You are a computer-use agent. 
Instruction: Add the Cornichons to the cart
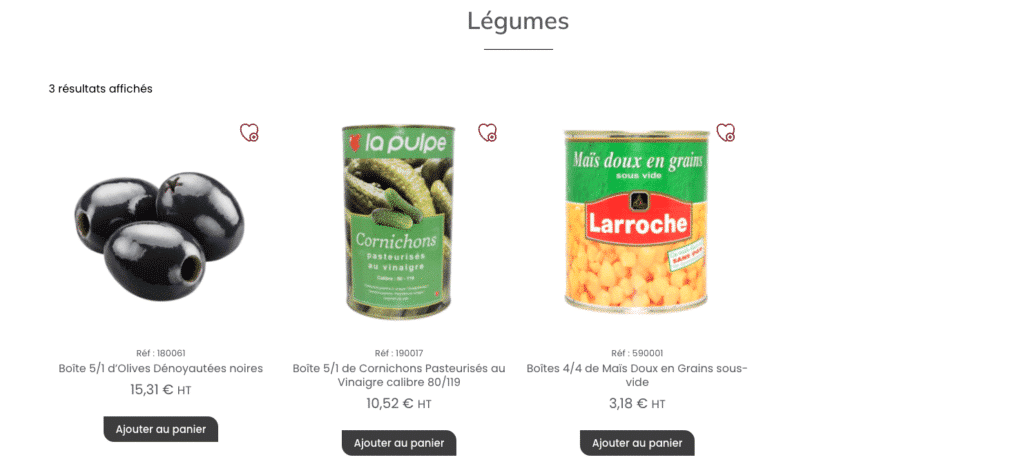[x=398, y=443]
